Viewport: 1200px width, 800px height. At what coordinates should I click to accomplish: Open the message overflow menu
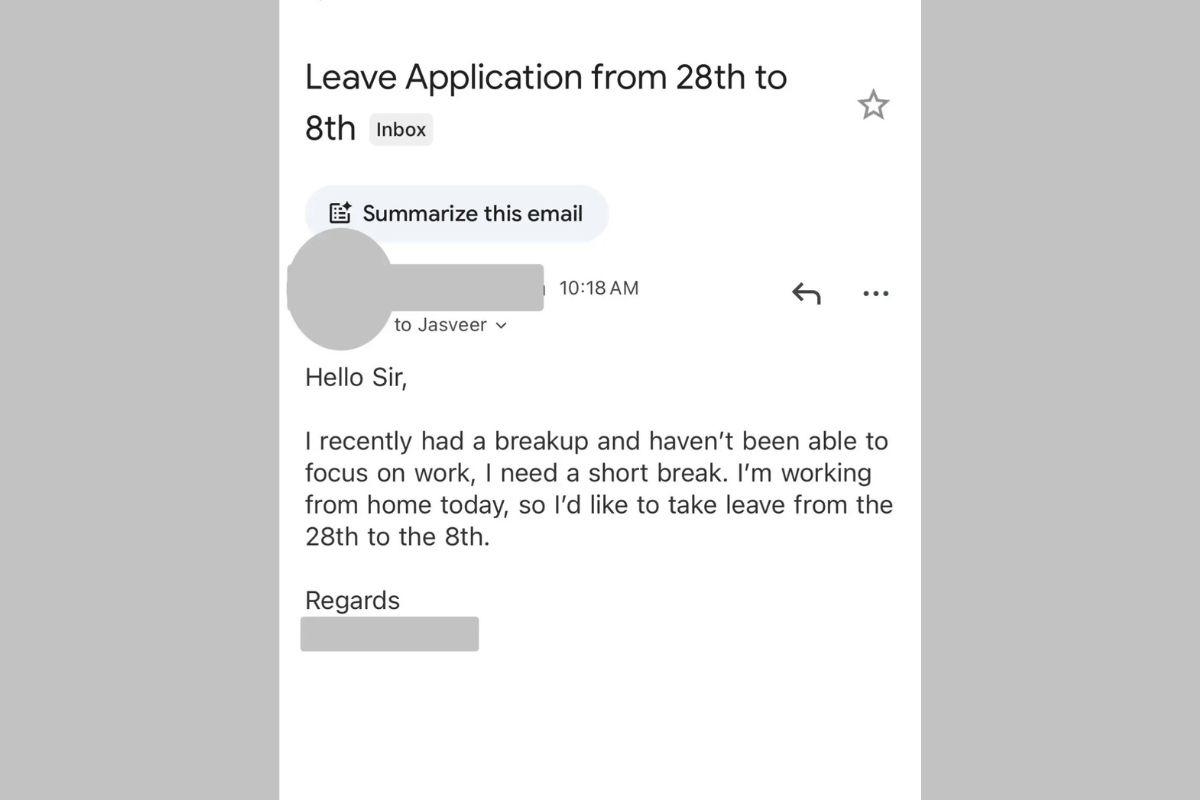[x=875, y=293]
